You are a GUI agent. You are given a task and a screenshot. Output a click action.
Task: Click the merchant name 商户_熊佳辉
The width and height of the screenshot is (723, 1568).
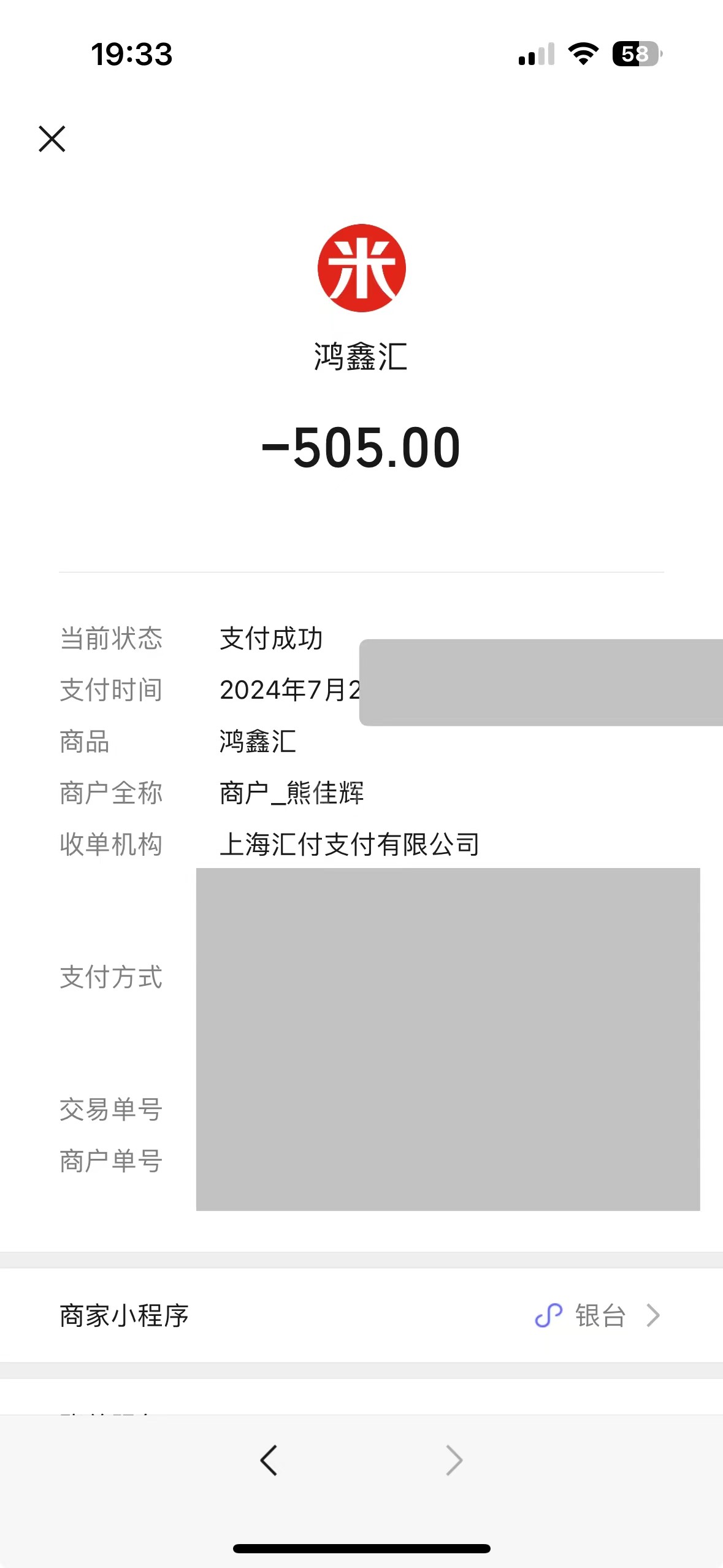pos(291,793)
